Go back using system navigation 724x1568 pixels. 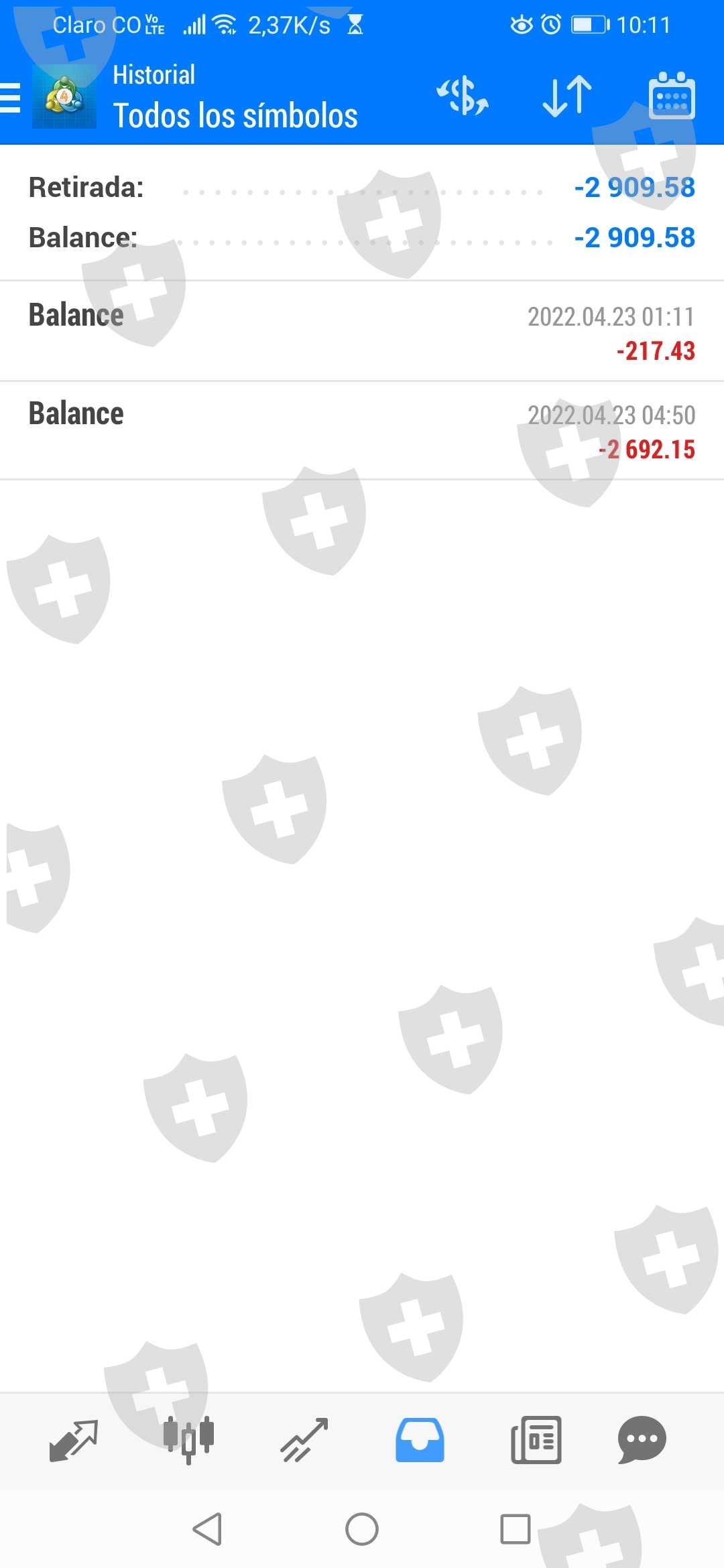pos(207,1529)
